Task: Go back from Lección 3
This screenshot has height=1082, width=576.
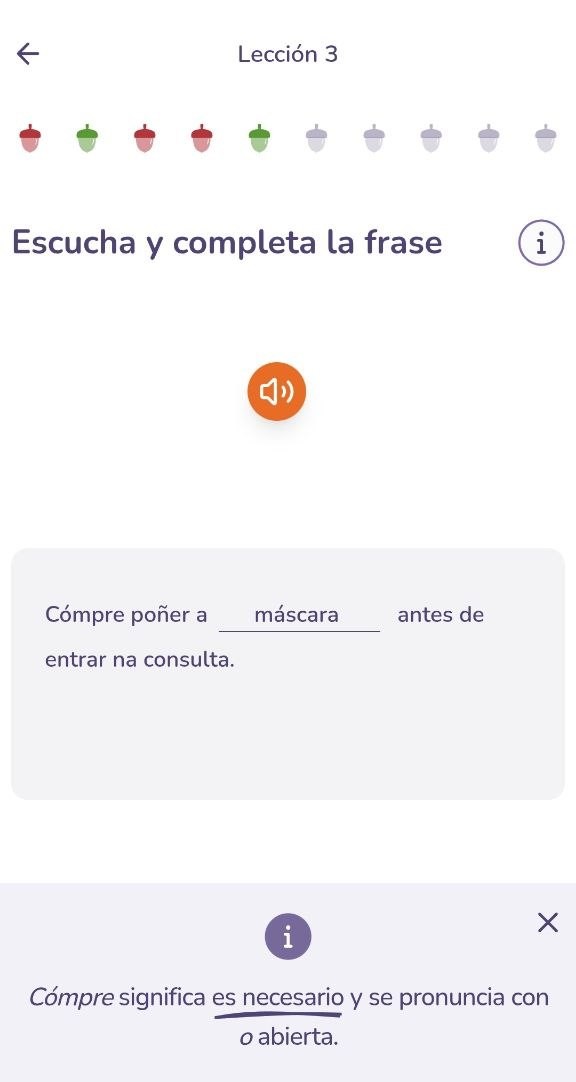Action: tap(28, 54)
